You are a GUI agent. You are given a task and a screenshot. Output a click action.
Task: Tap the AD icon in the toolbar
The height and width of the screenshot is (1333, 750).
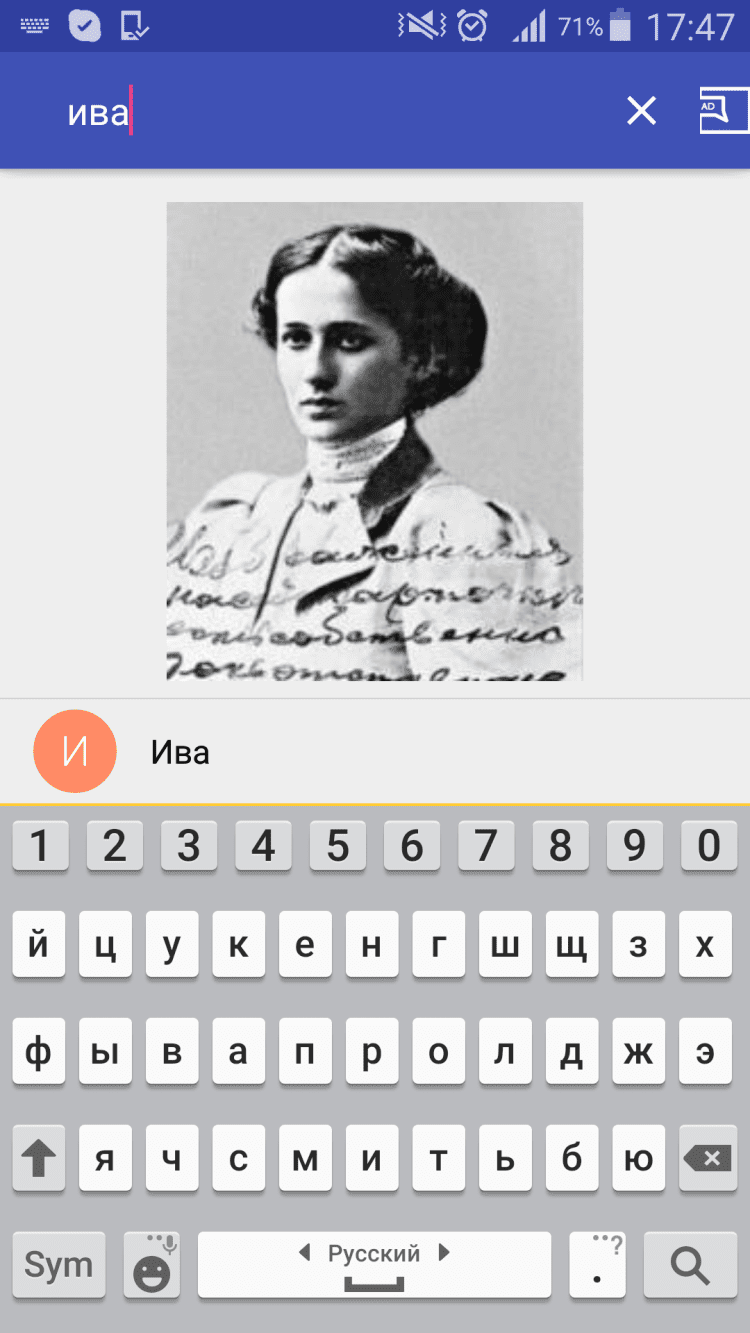pos(723,111)
